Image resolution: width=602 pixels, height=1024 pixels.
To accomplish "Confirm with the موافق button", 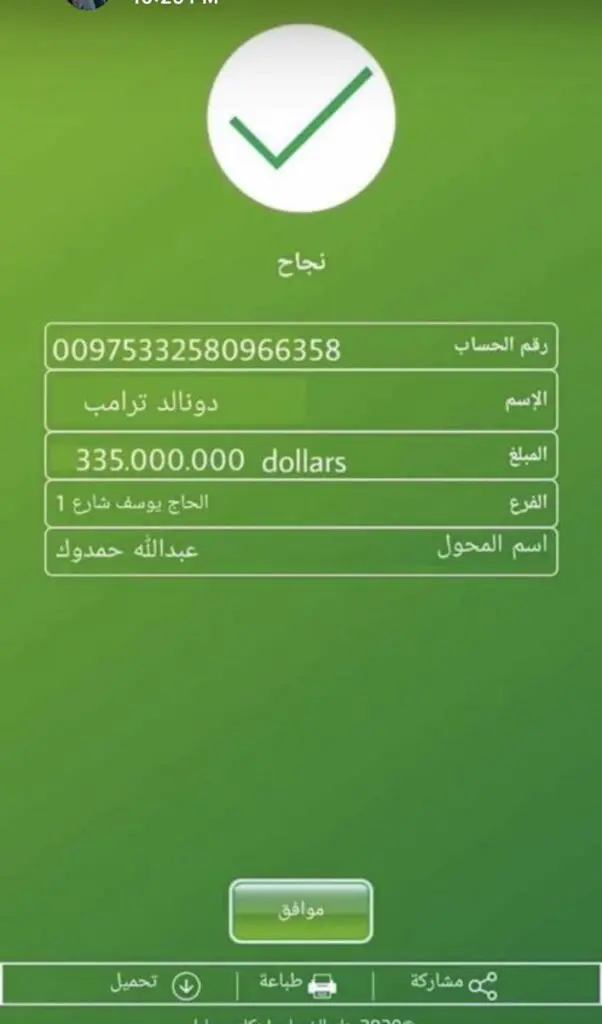I will [301, 911].
